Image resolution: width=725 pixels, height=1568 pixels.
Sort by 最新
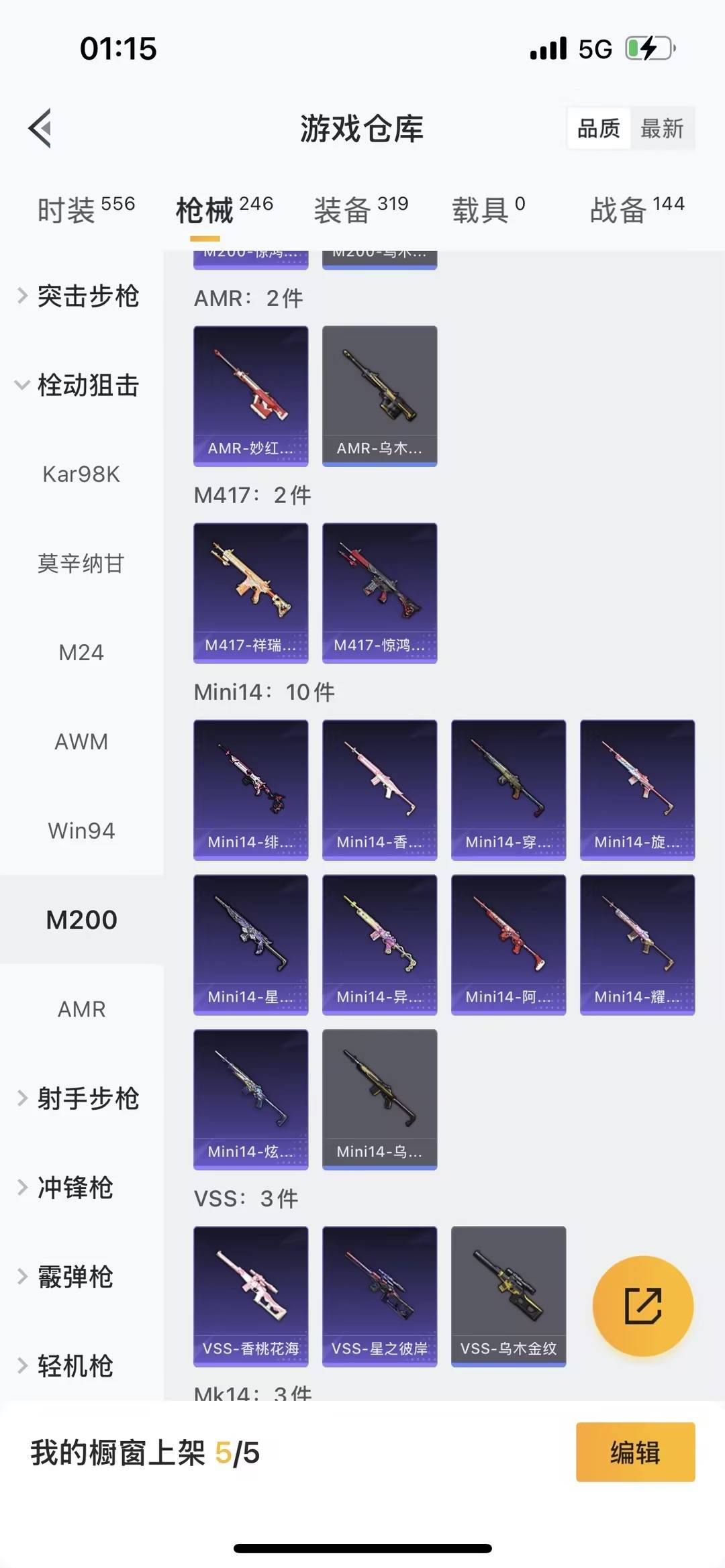(662, 128)
